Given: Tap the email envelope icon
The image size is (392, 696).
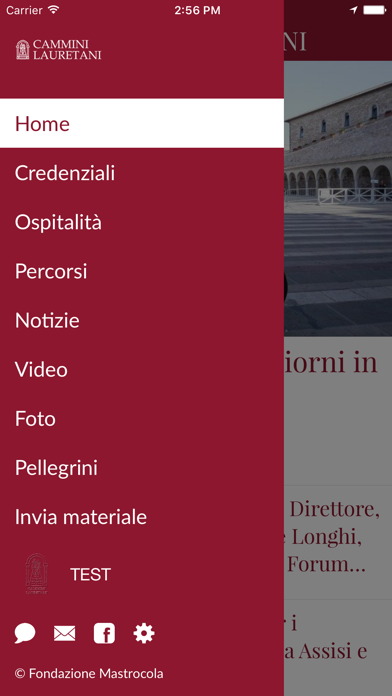Looking at the screenshot, I should tap(64, 633).
